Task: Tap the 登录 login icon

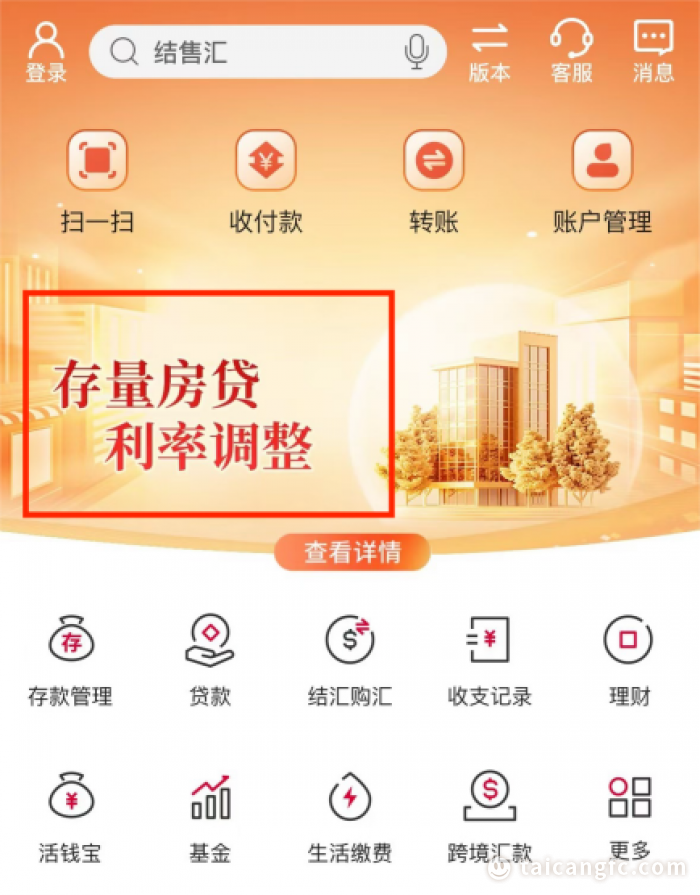Action: (46, 52)
